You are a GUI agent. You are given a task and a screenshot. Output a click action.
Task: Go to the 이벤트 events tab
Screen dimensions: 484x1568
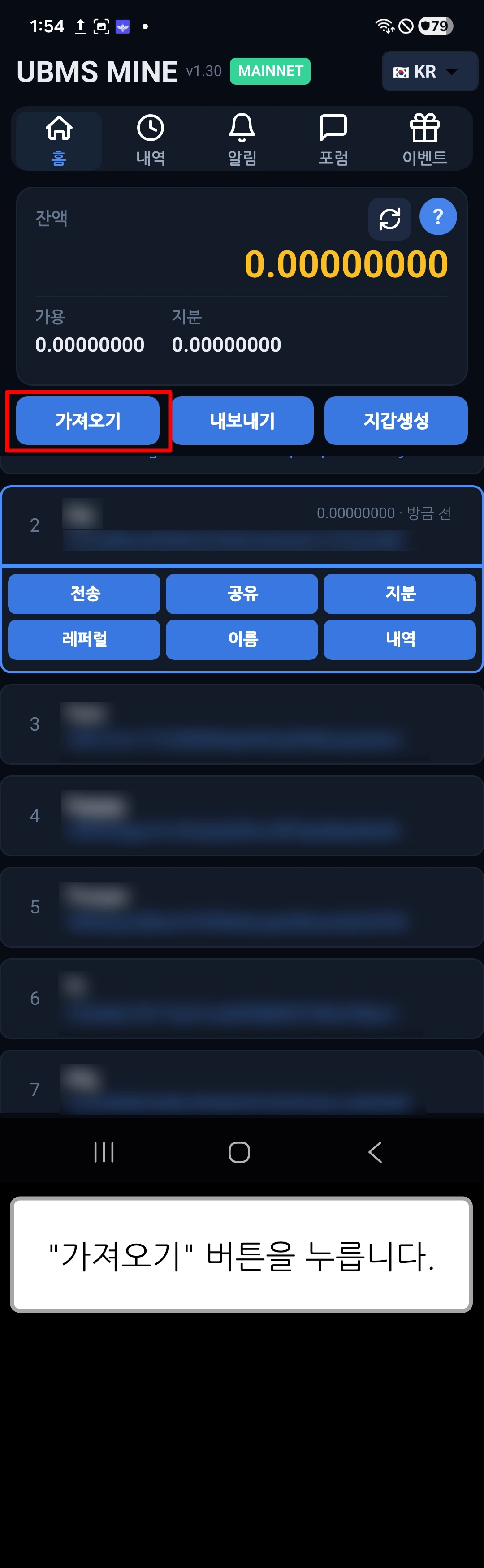(424, 140)
